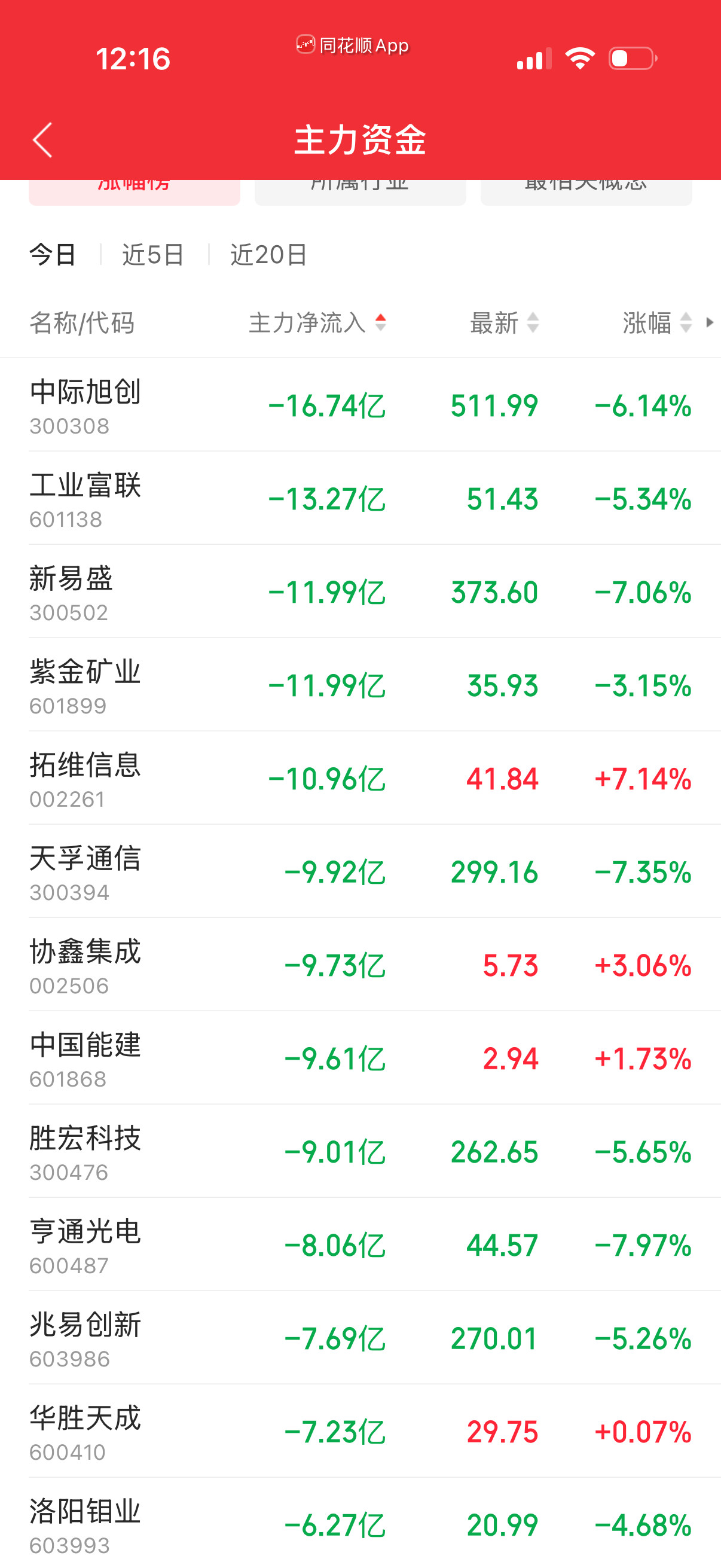
Task: Tap the battery indicator in the status bar
Action: 631,59
